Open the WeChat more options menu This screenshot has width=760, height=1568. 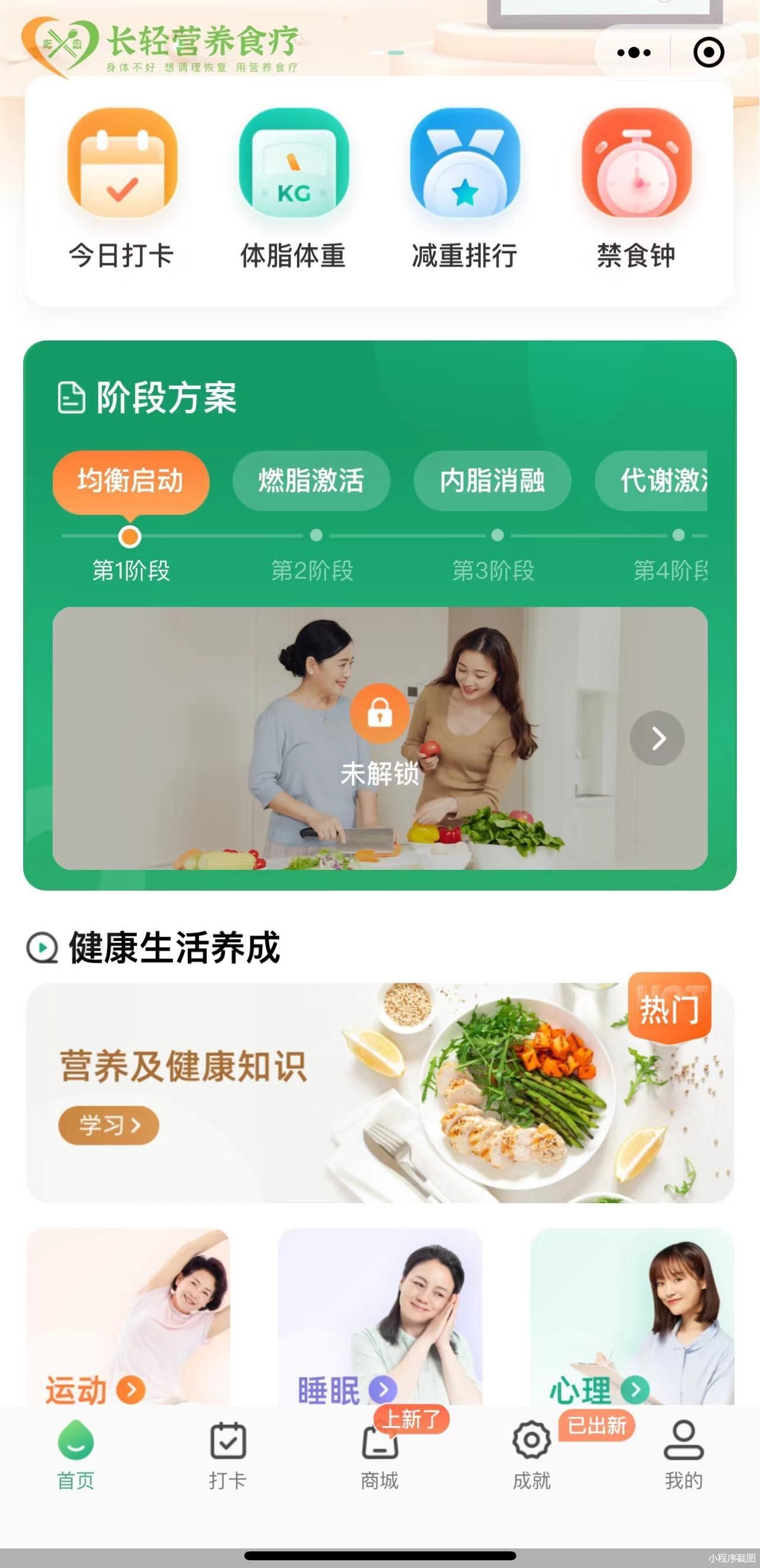[x=633, y=53]
